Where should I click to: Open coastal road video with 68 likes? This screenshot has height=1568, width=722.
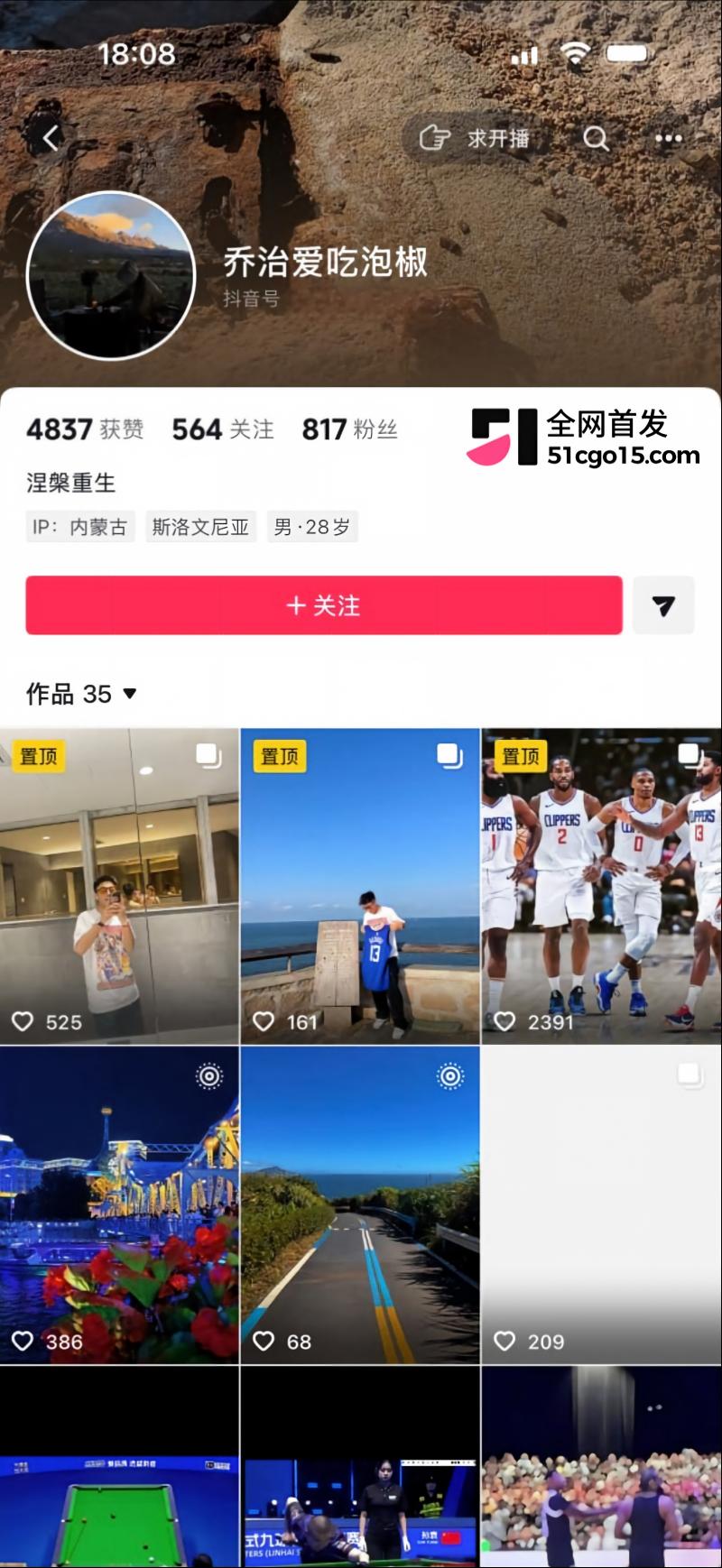(x=360, y=1205)
